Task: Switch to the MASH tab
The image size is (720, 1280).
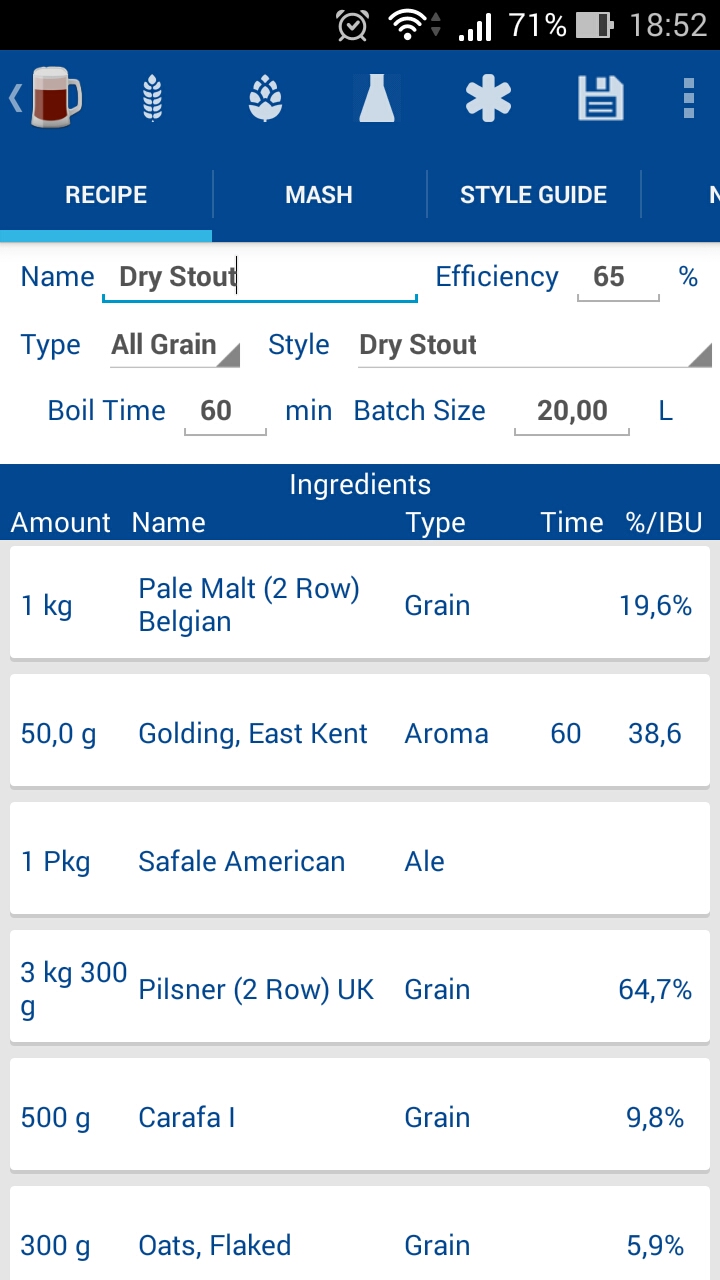Action: pyautogui.click(x=319, y=195)
